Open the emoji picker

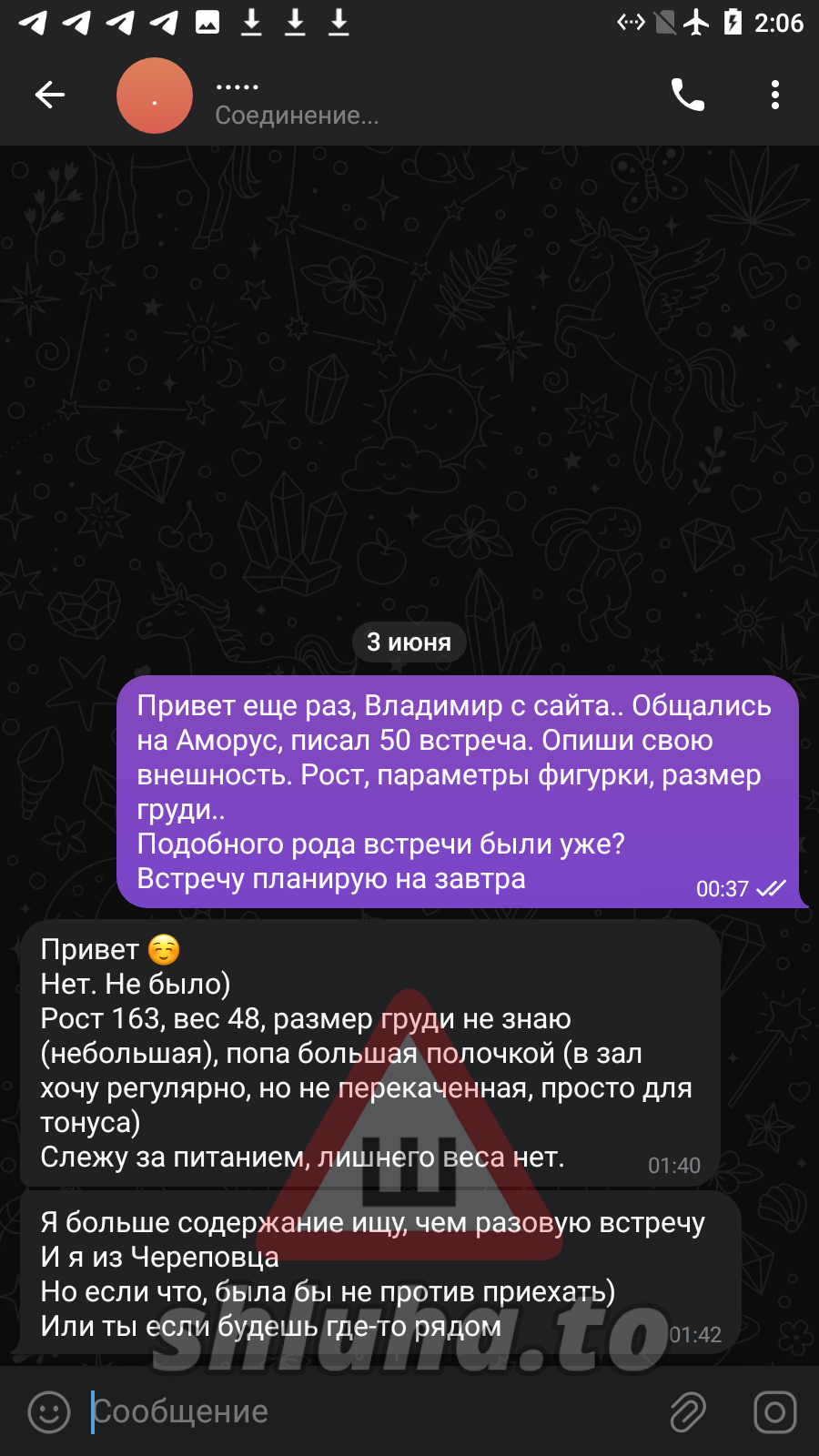49,1412
